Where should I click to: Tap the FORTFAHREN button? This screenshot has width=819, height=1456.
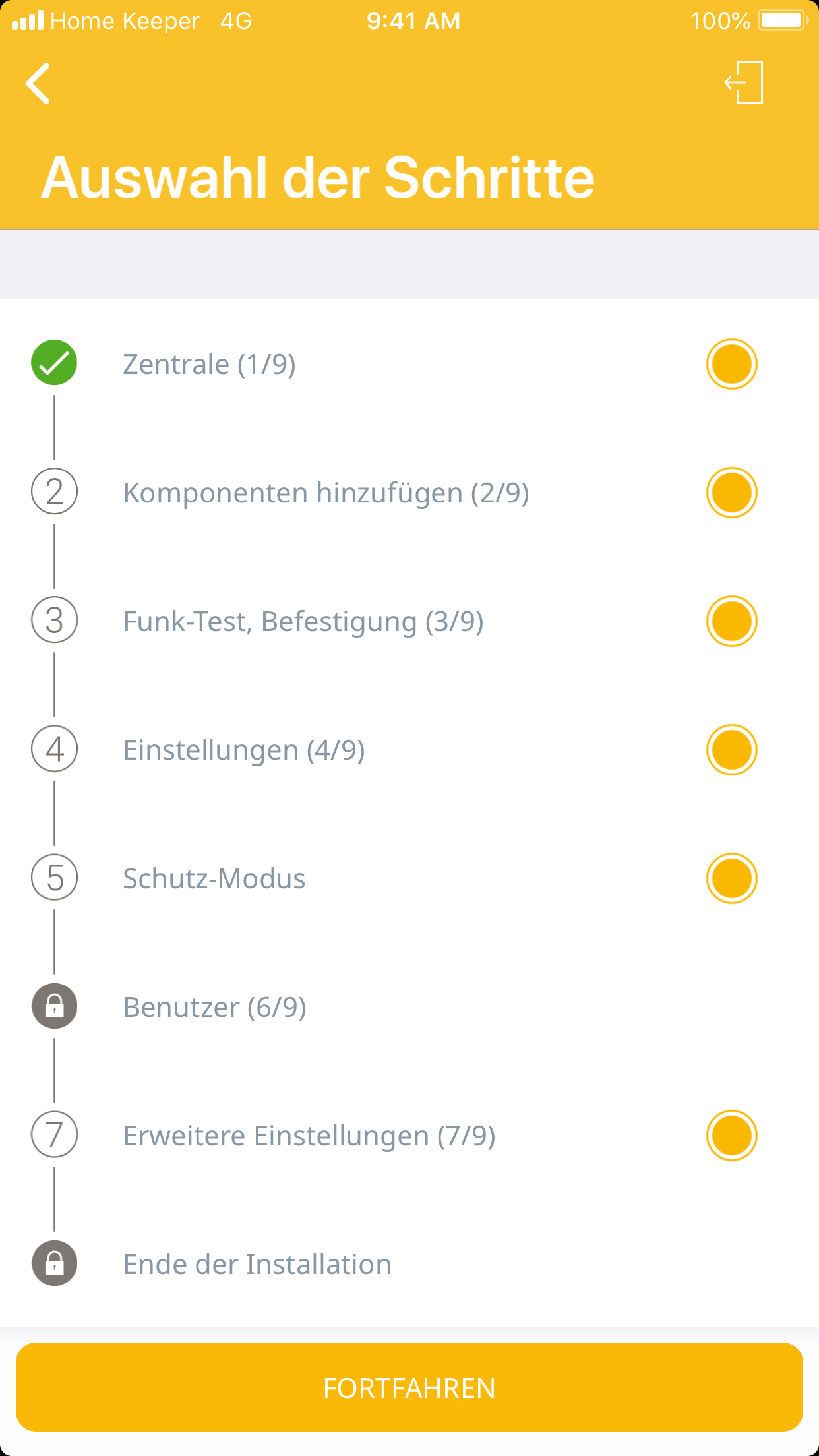coord(409,1387)
